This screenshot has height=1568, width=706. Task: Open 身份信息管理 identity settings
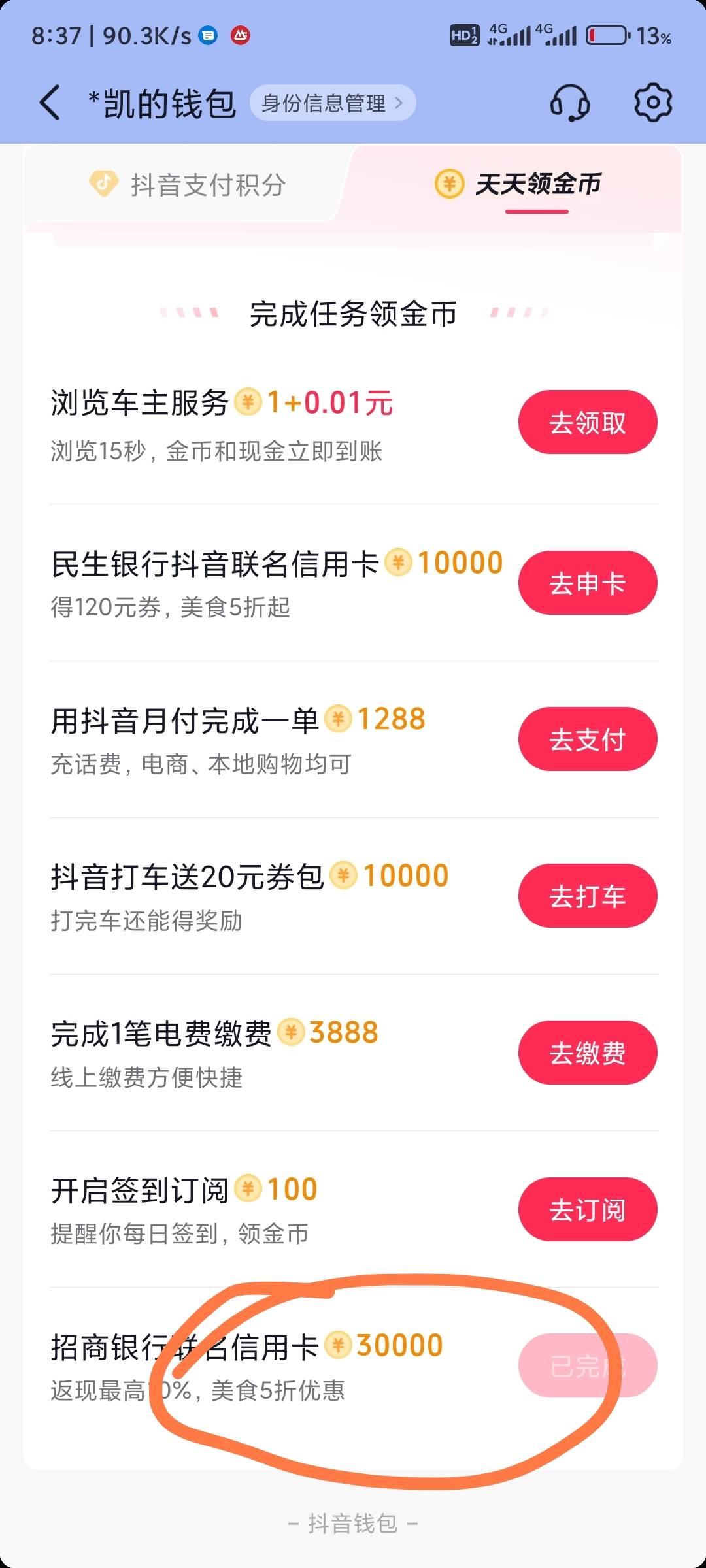click(x=332, y=103)
